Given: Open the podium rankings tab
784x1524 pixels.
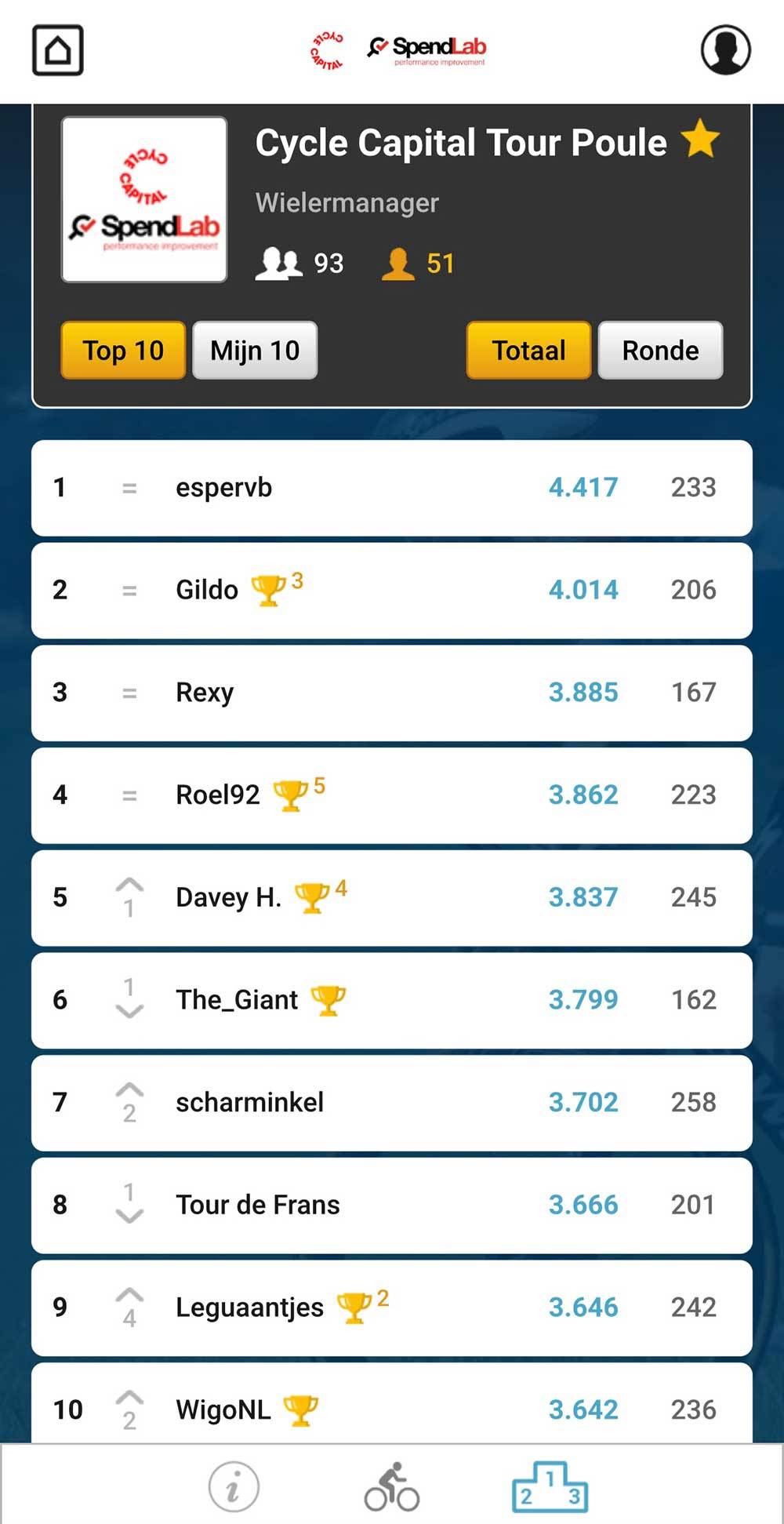Looking at the screenshot, I should (550, 1486).
